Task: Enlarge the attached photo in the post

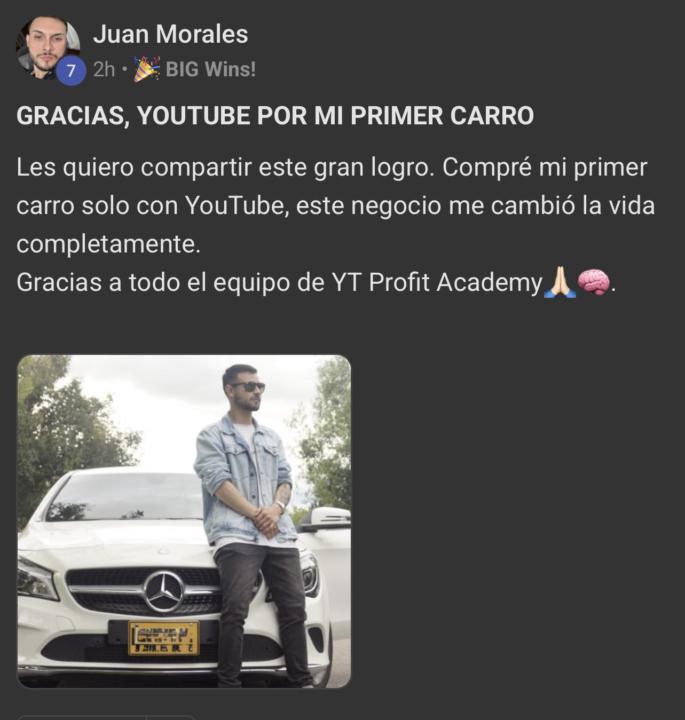Action: tap(184, 521)
